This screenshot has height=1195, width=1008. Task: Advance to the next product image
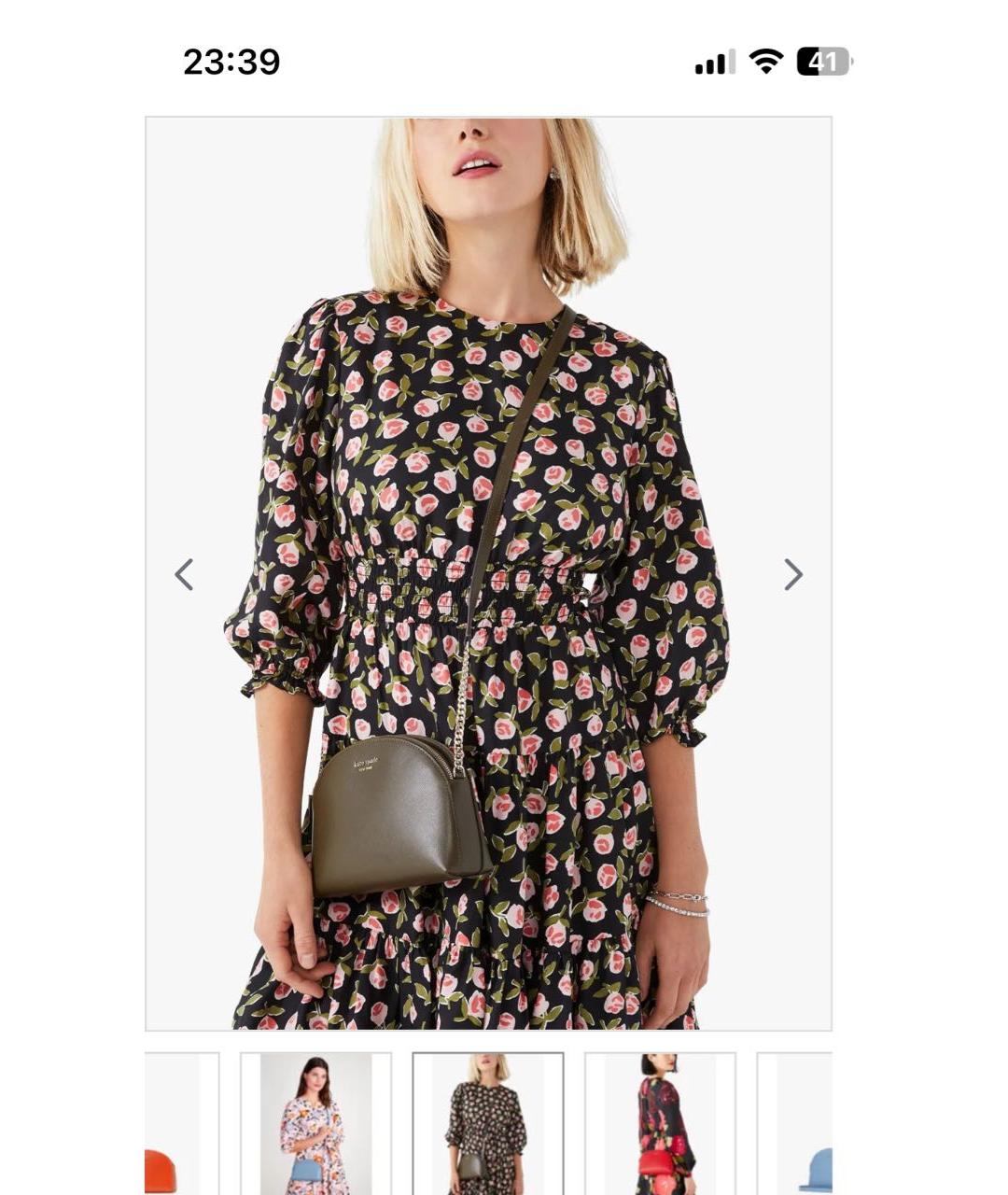(792, 574)
